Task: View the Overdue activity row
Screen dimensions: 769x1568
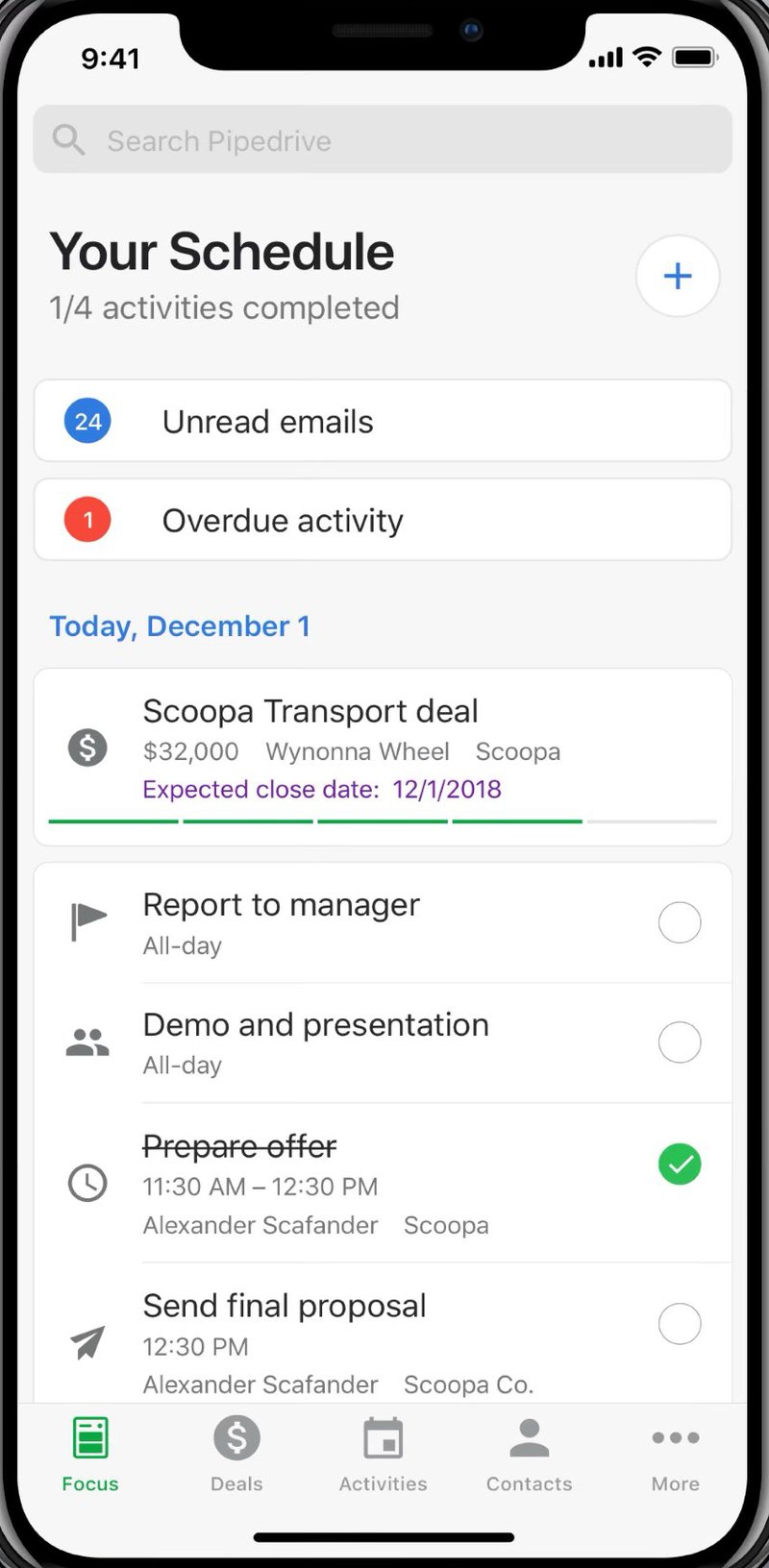Action: tap(383, 520)
